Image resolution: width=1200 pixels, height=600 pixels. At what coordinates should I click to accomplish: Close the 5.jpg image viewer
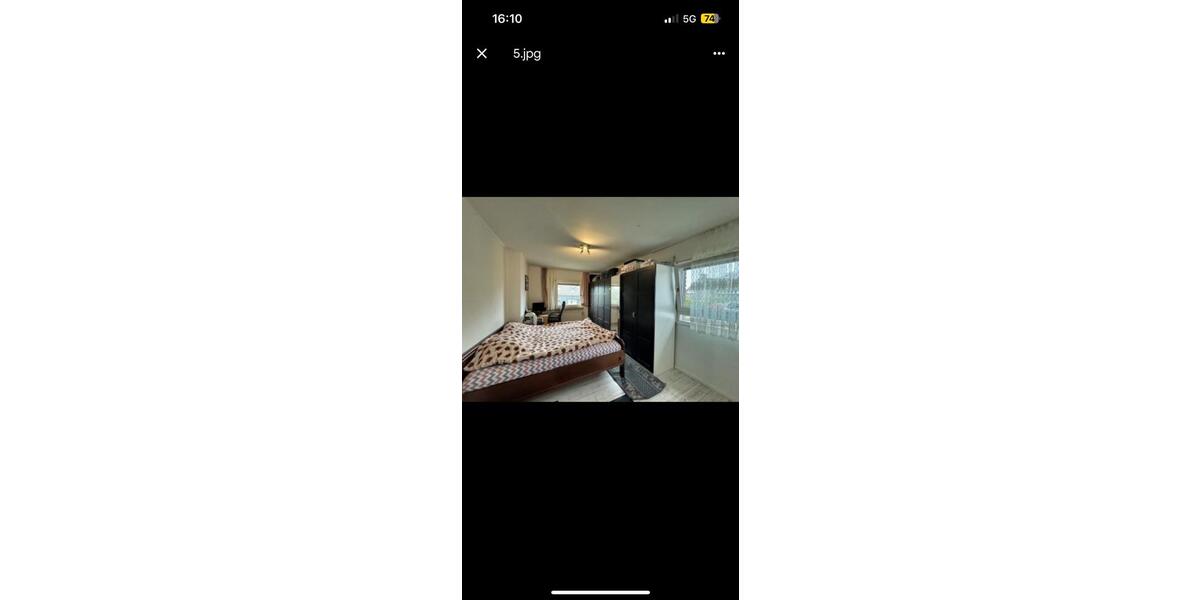[482, 54]
